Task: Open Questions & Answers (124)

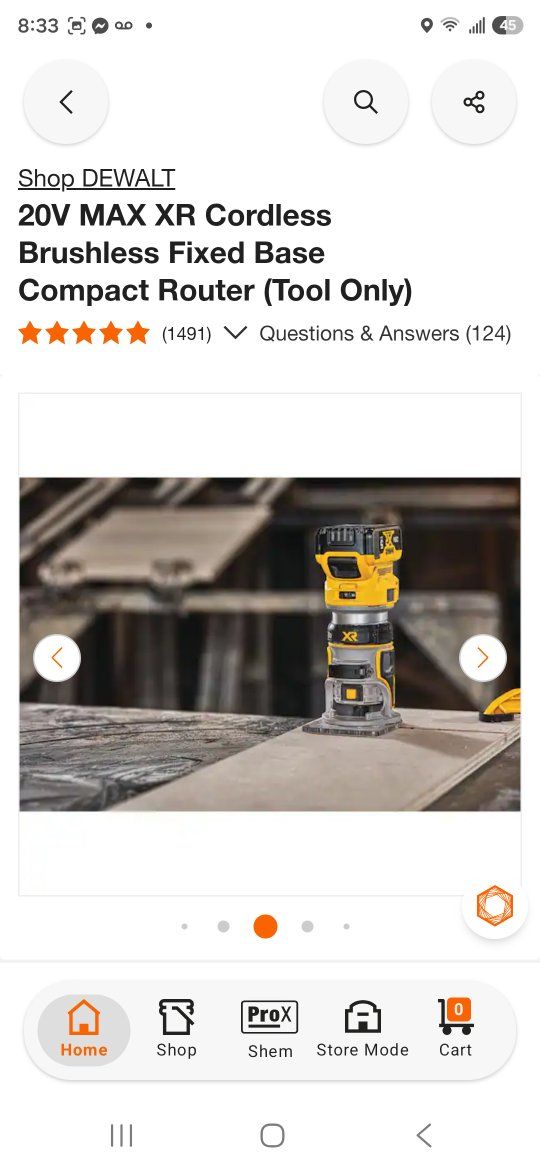Action: (x=385, y=334)
